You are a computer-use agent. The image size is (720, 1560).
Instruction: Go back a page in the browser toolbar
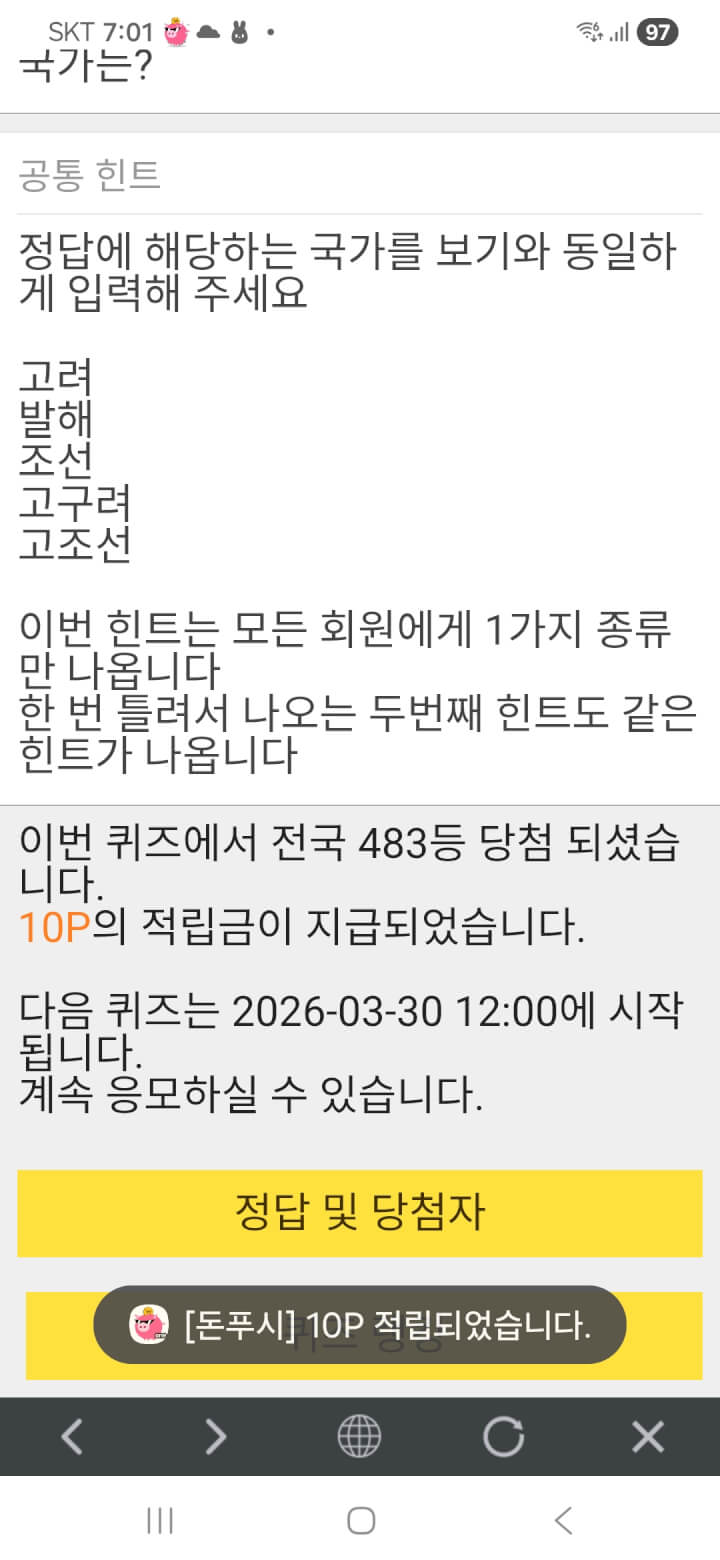pos(72,1437)
